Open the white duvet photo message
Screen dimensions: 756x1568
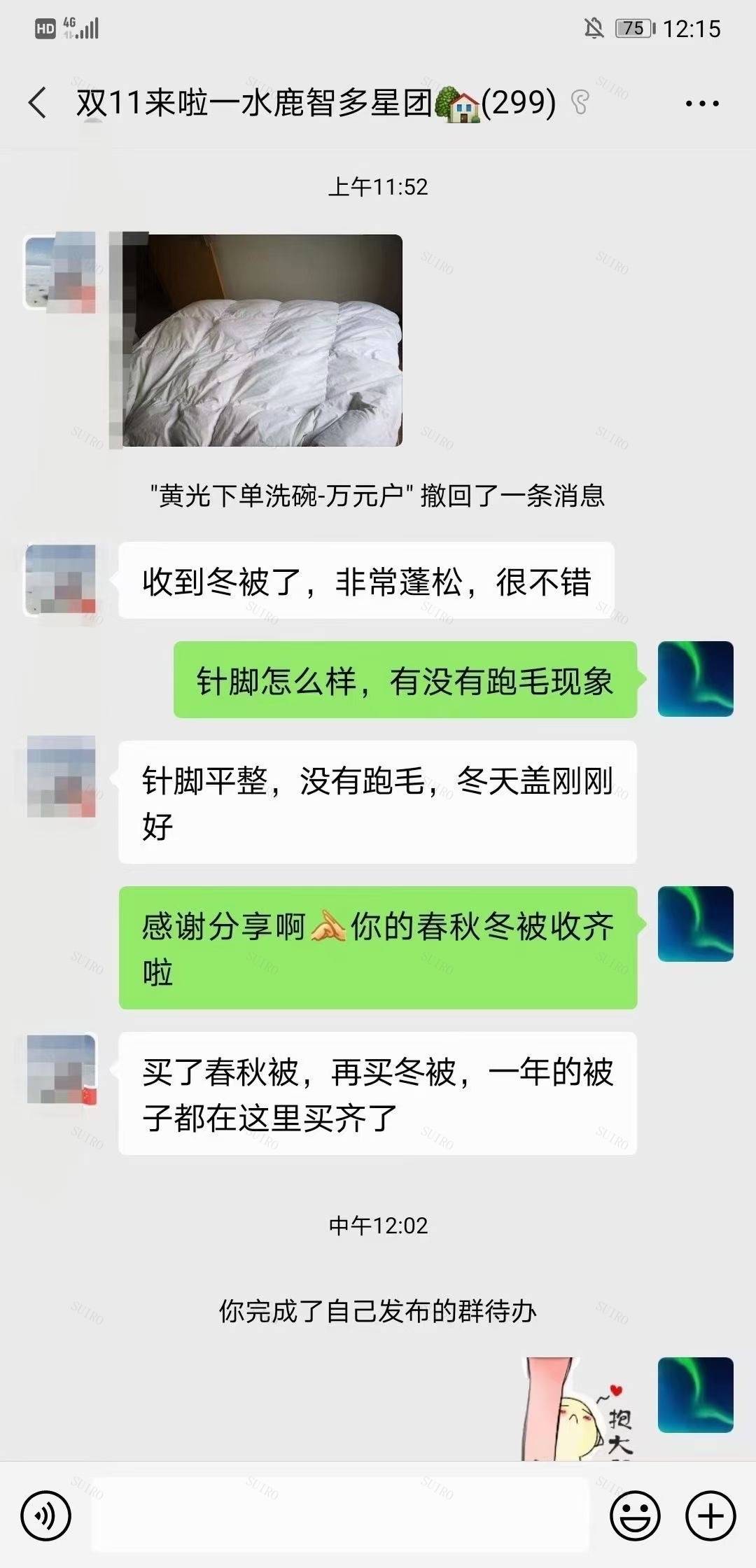pos(262,340)
